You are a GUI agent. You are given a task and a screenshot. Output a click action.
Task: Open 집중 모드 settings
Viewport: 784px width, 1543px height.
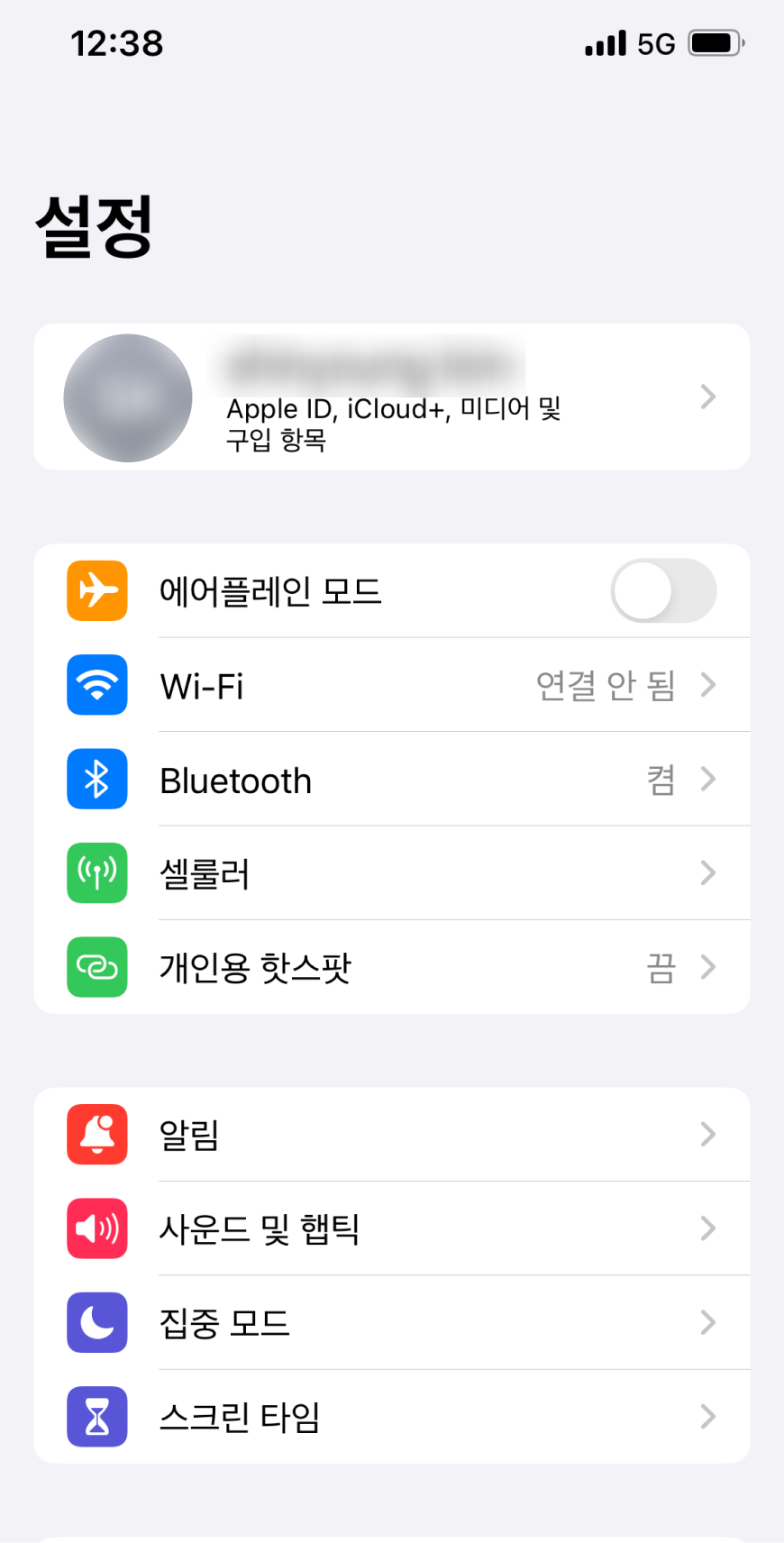(x=392, y=1322)
